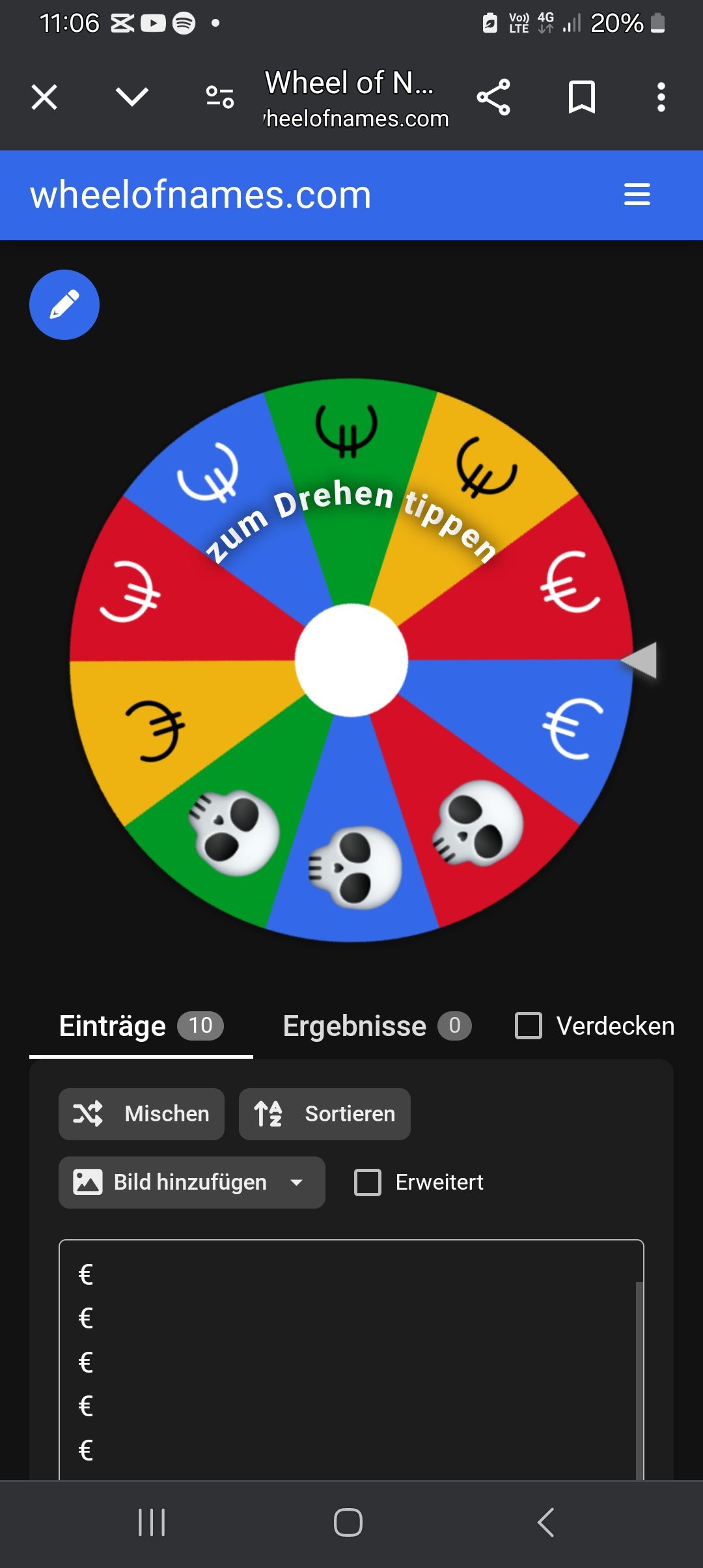
Task: Enable the Erweitert checkbox
Action: [x=368, y=1183]
